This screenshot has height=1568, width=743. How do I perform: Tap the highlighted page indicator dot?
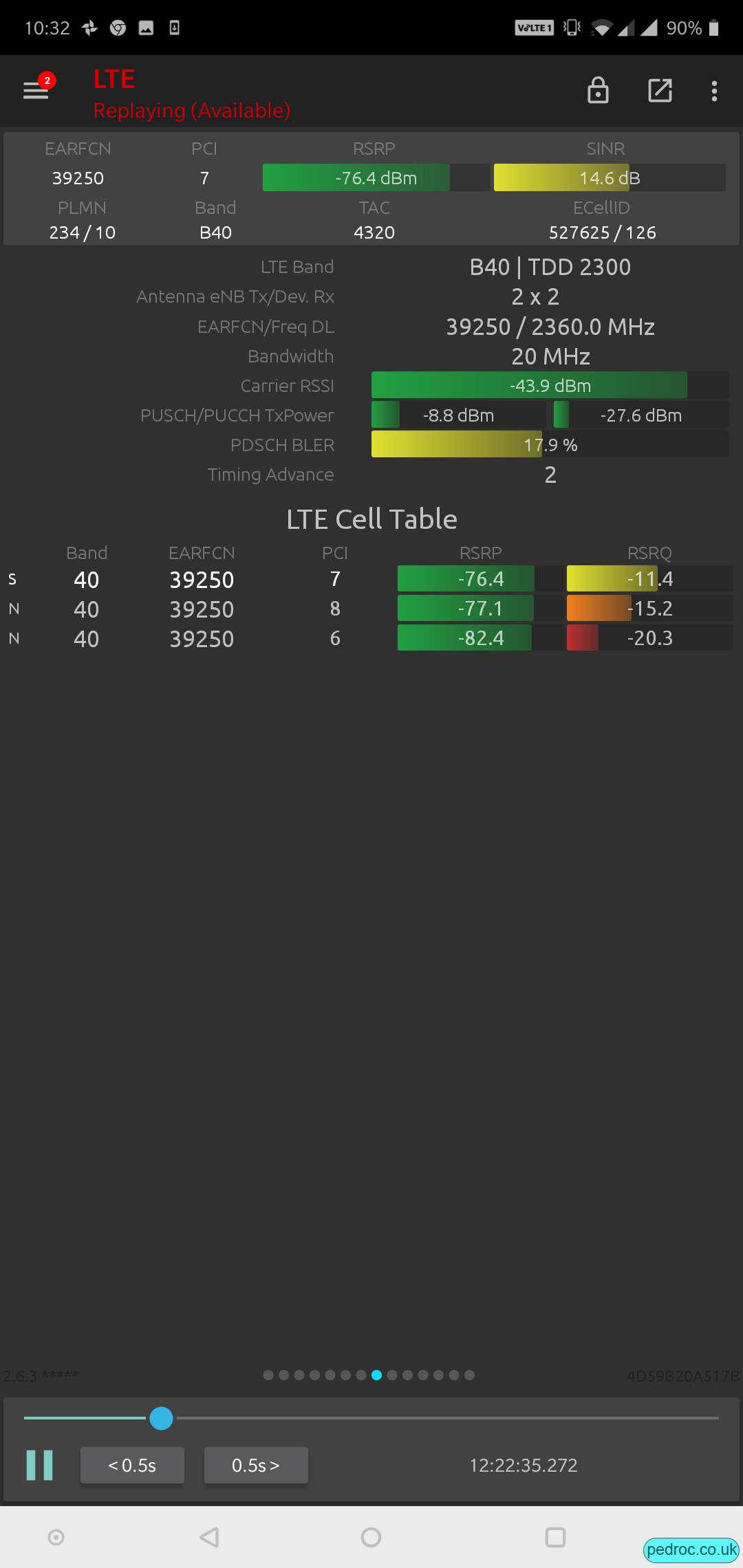(x=376, y=1375)
